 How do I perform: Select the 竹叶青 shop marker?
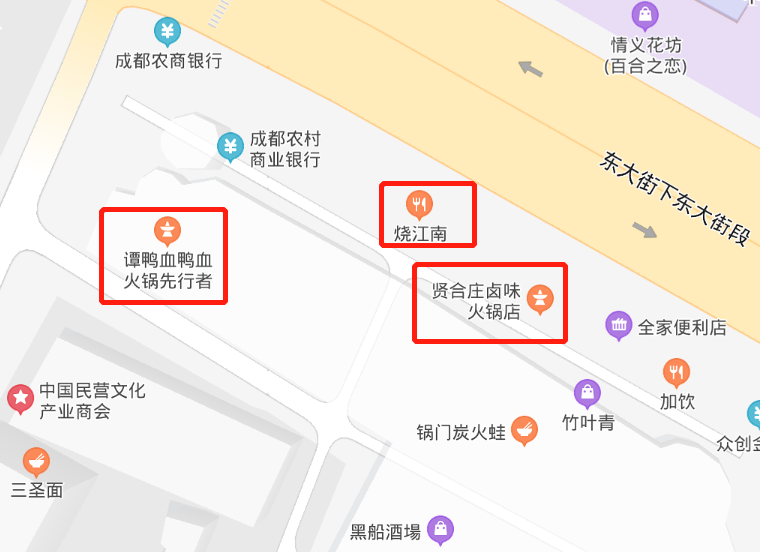587,394
